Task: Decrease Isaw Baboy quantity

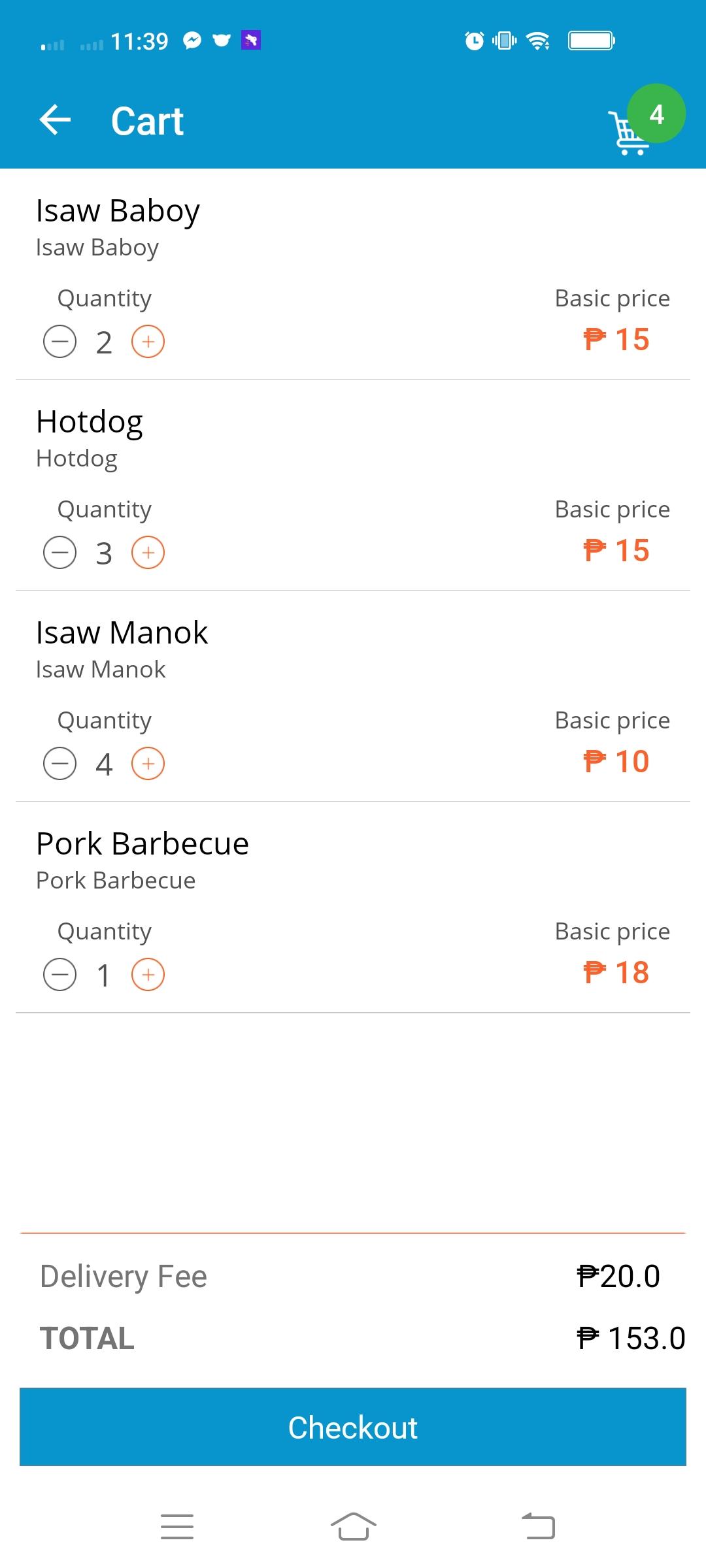Action: coord(60,342)
